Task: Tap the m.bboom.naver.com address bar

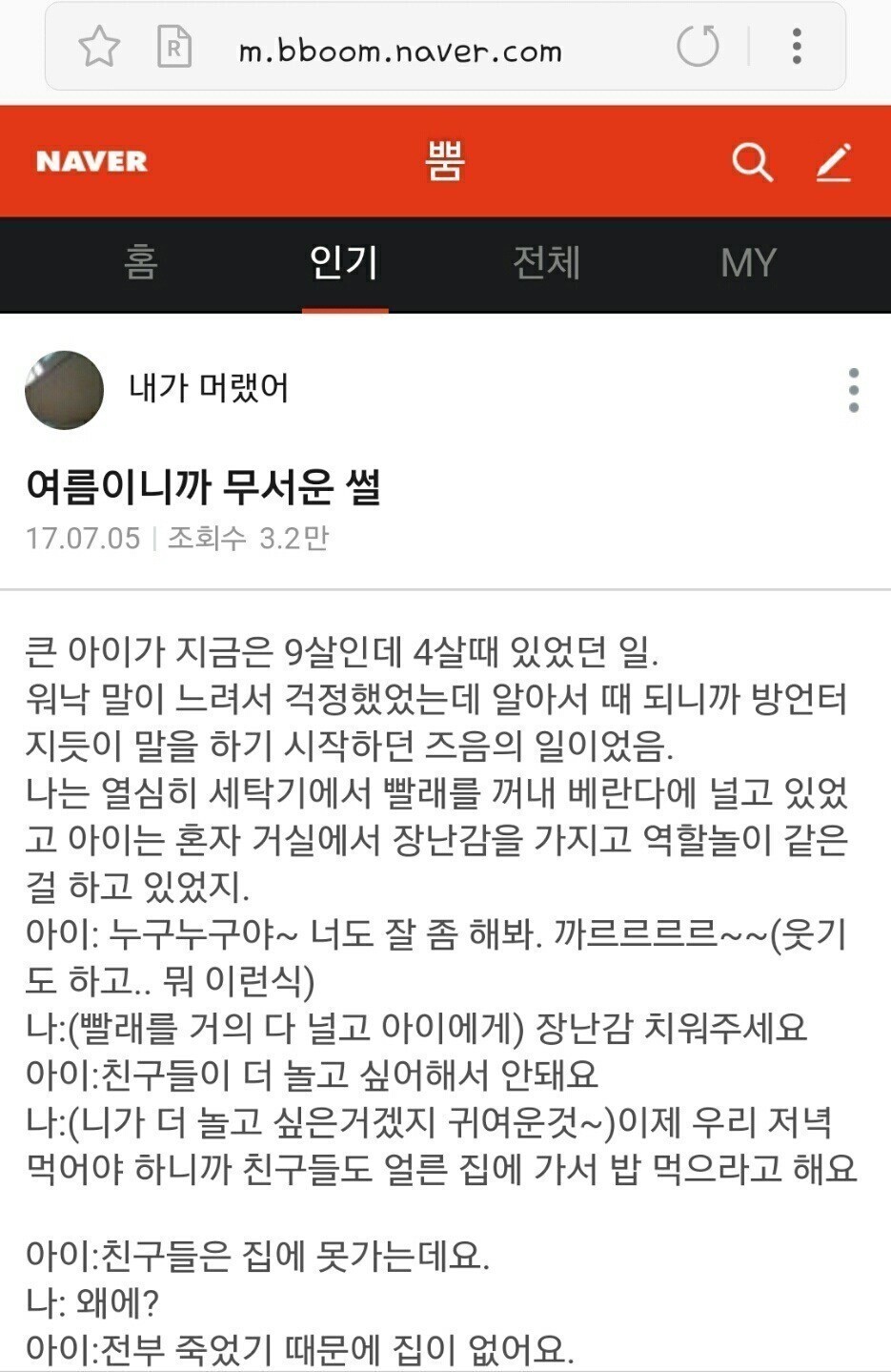Action: [x=400, y=50]
